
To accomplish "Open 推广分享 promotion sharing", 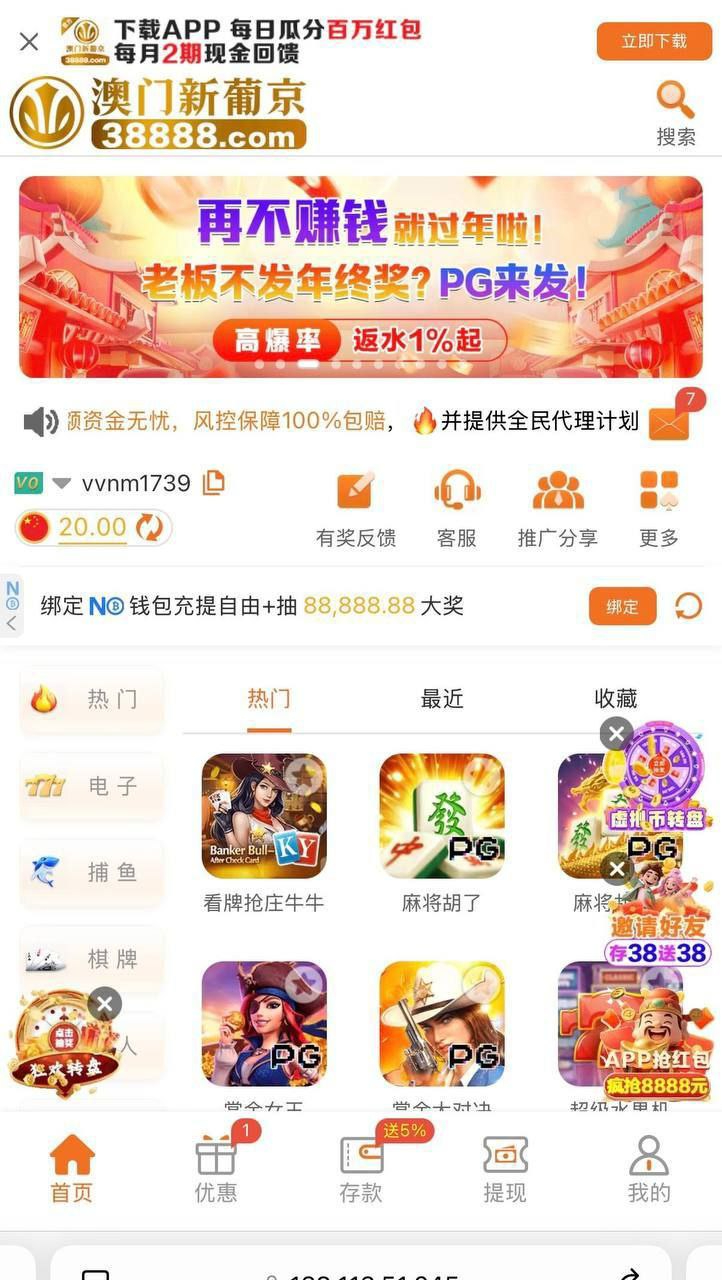I will pyautogui.click(x=557, y=508).
